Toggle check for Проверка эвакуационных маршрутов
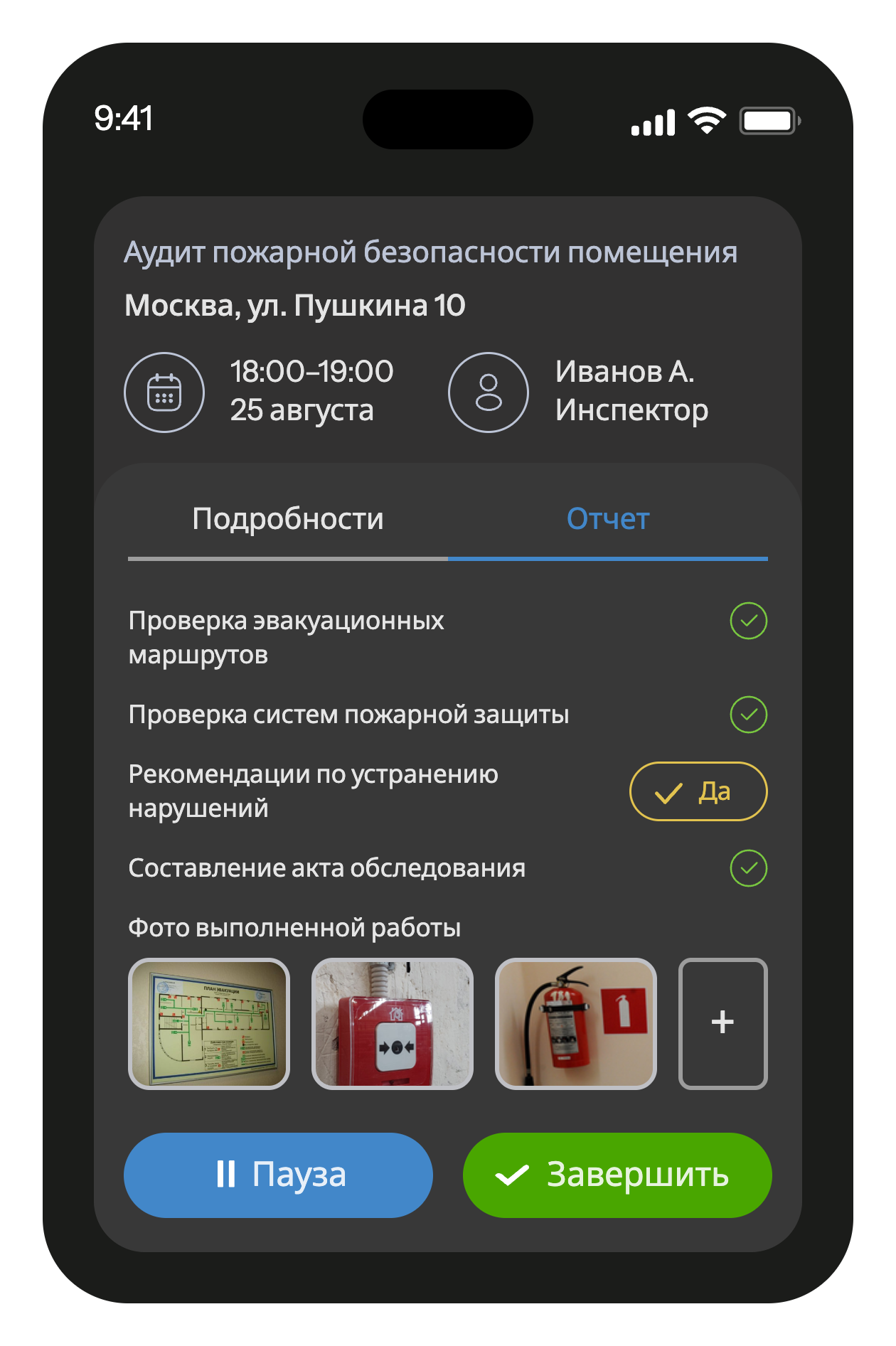 point(748,621)
